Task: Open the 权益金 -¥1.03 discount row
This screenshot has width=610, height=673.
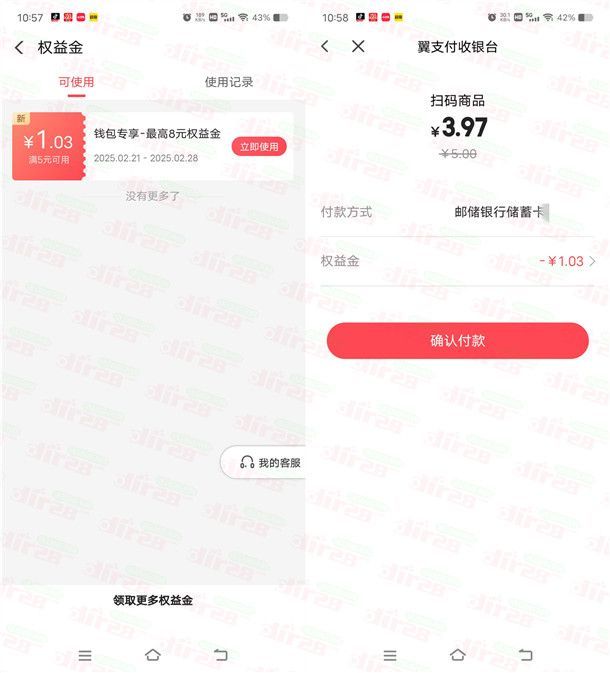Action: [565, 261]
